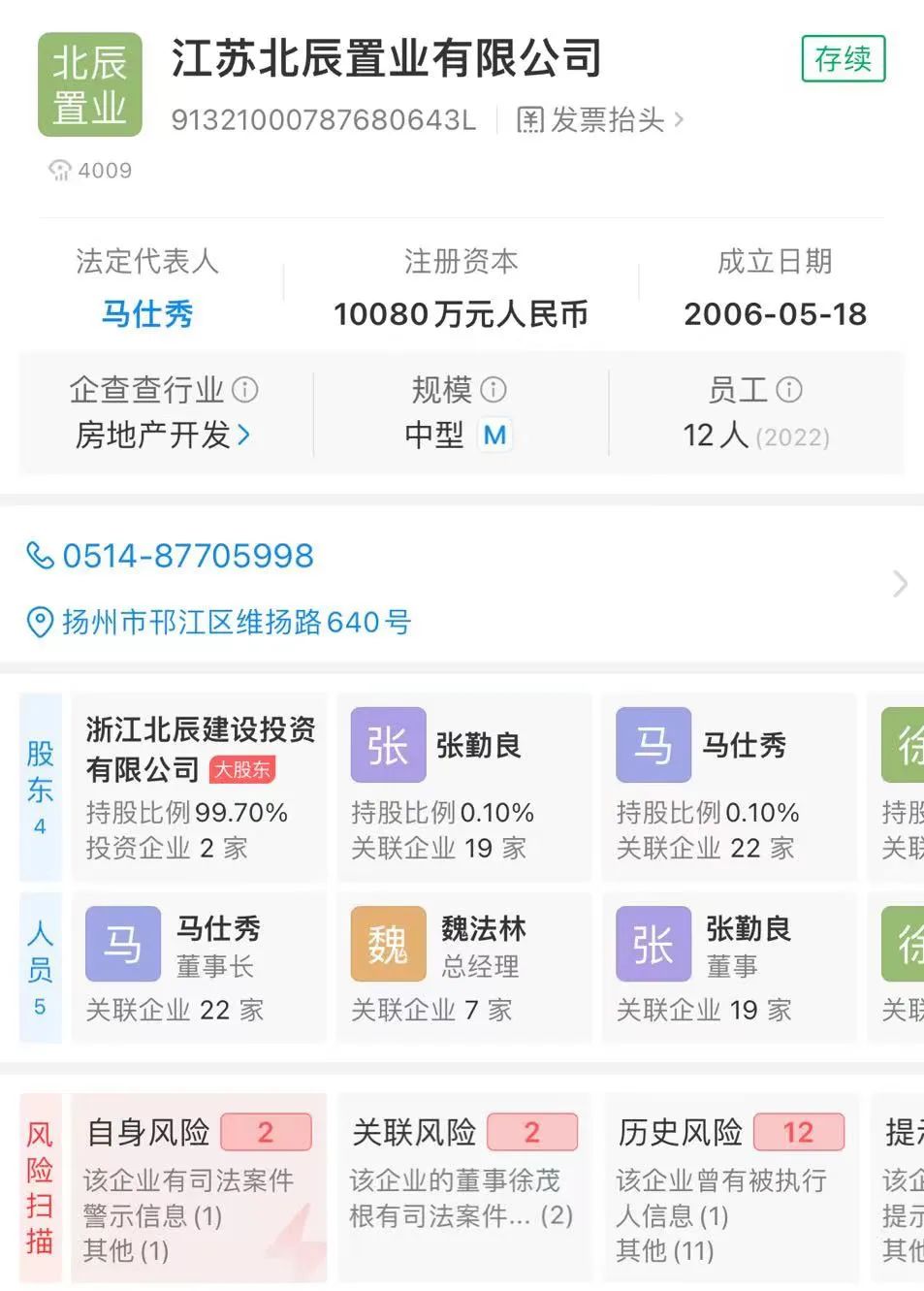924x1291 pixels.
Task: View general manager 魏法林 card
Action: coord(463,967)
